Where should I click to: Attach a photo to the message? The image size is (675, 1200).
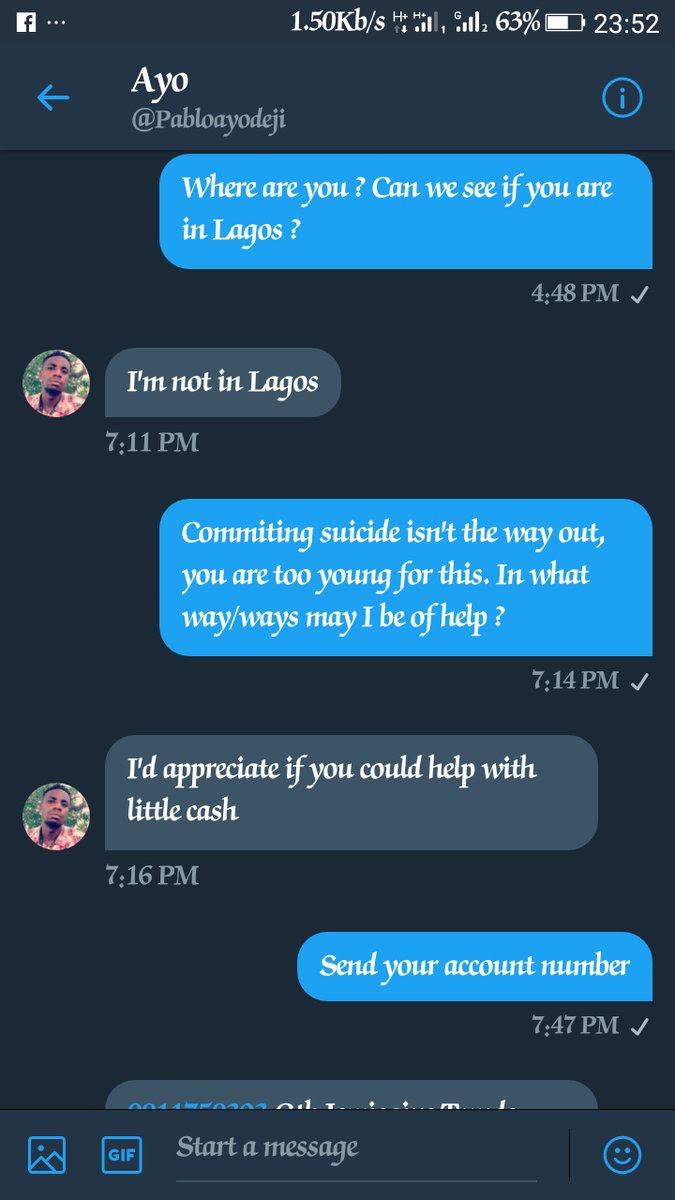tap(47, 1155)
